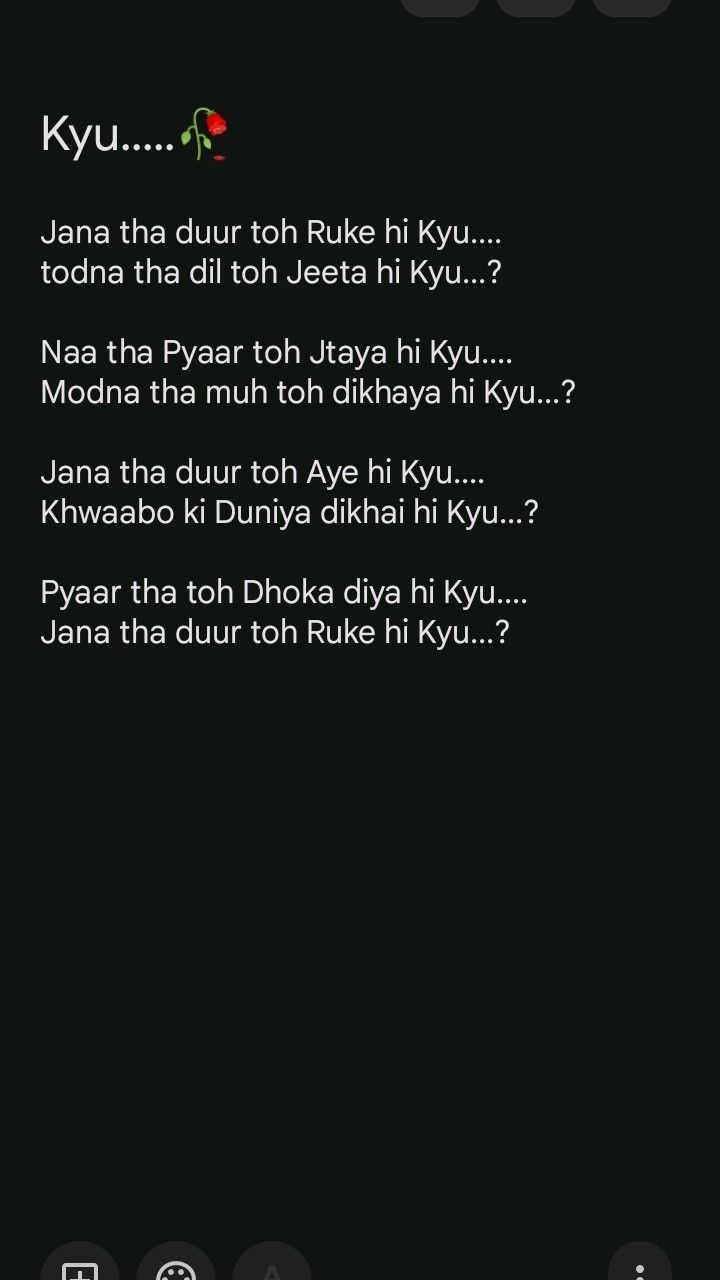Tap the line 'todna tha dil toh Jeeta hi Kyu...?'
The height and width of the screenshot is (1280, 720).
click(x=265, y=272)
